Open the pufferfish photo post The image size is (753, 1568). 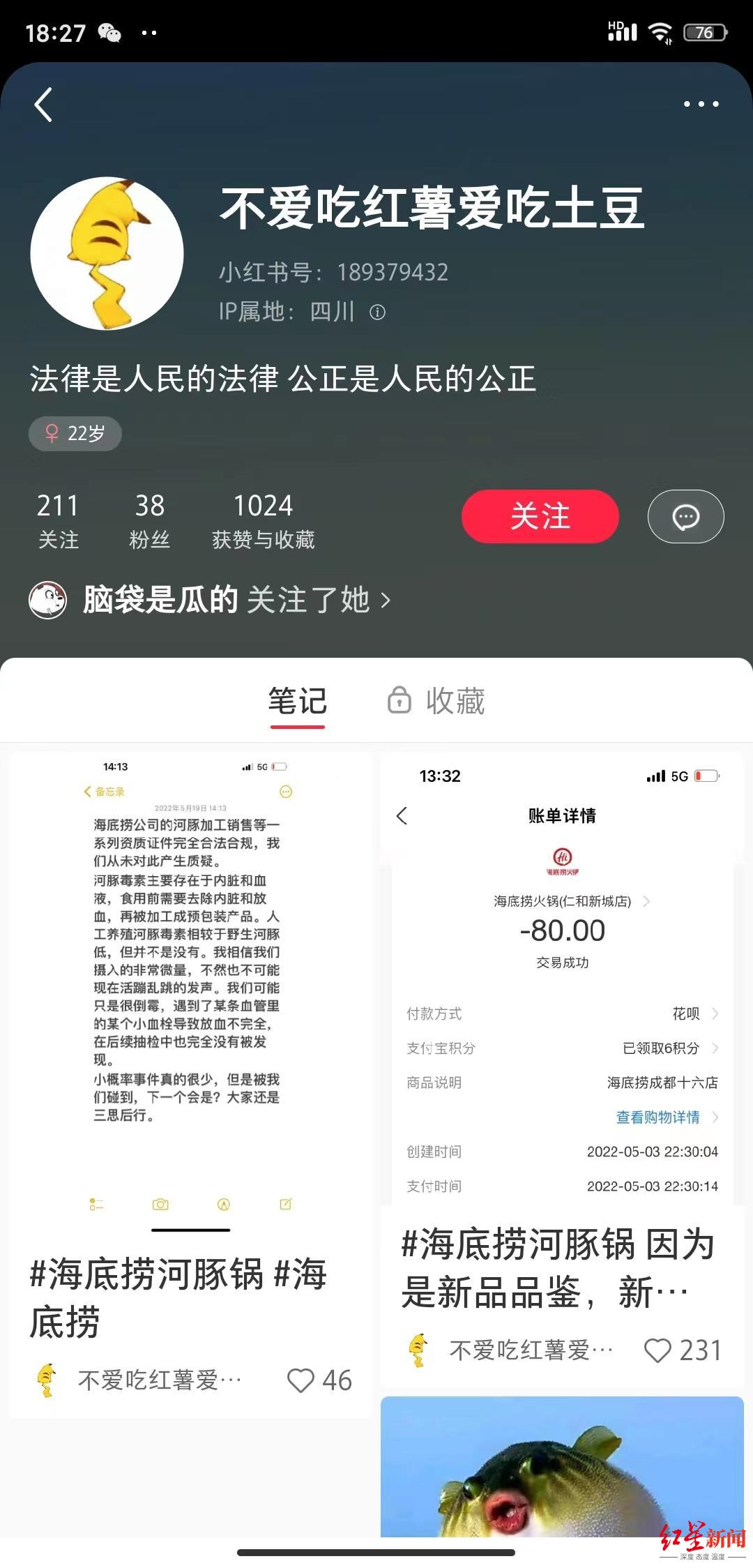pyautogui.click(x=562, y=1466)
